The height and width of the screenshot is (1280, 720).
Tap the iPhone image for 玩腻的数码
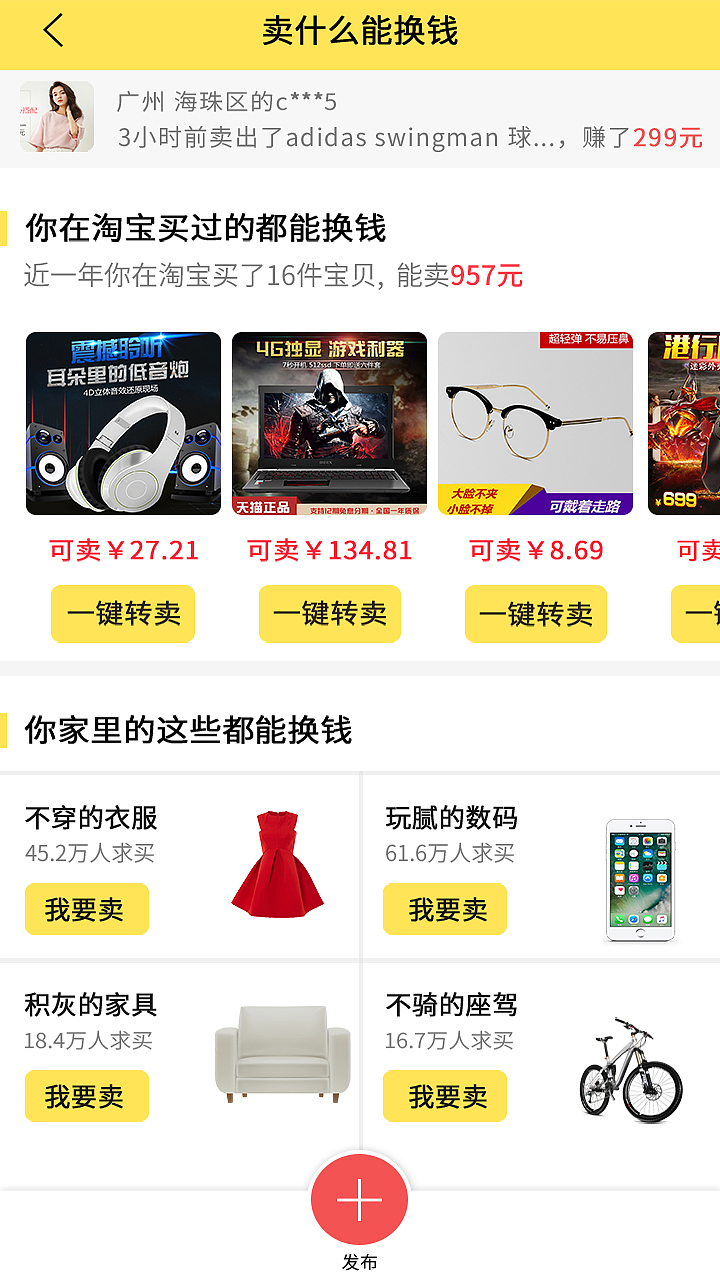[641, 878]
